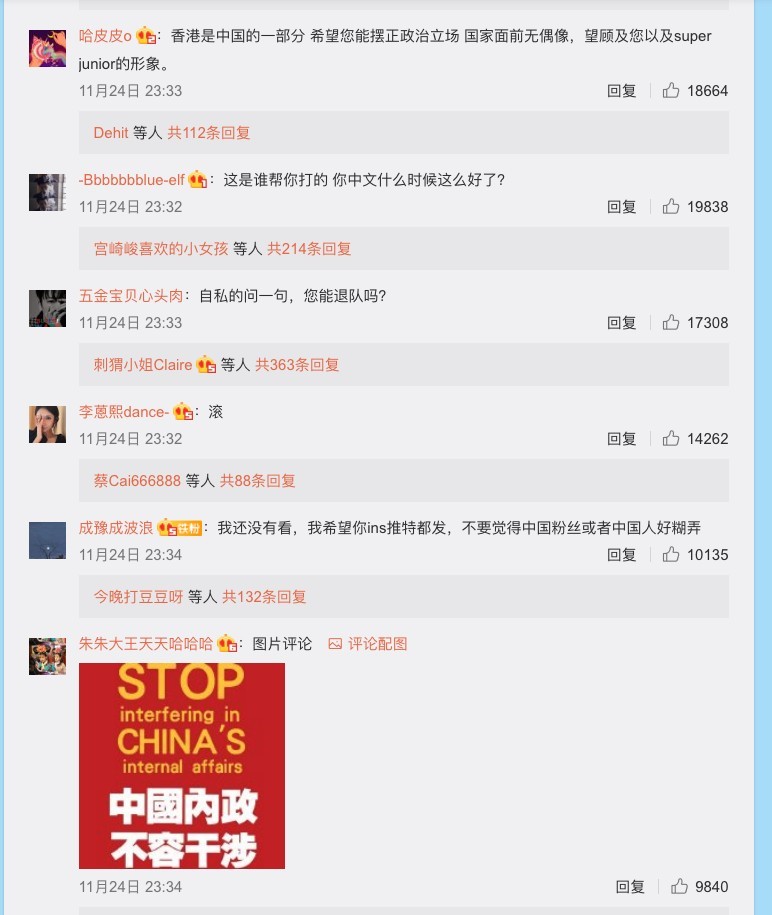Open 成豫成波浪's profile
Image resolution: width=772 pixels, height=915 pixels.
point(116,528)
